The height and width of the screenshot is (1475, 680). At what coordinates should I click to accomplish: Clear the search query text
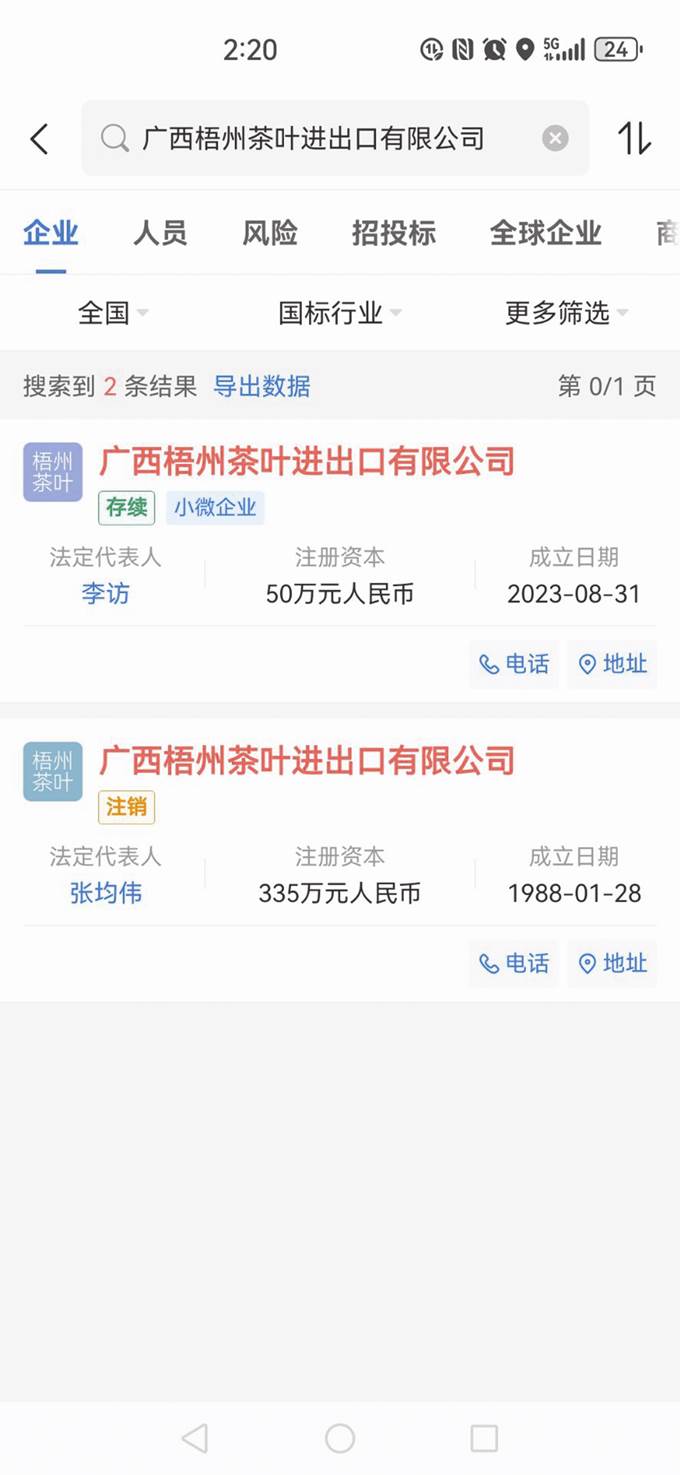click(x=555, y=138)
